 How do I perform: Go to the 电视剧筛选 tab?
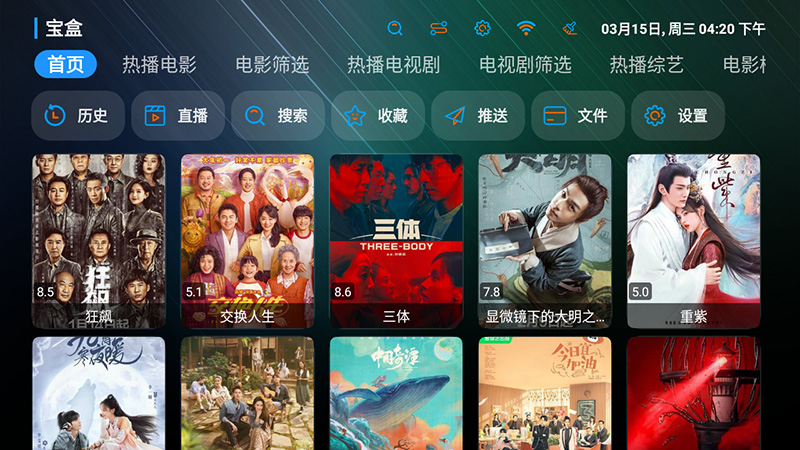pos(525,65)
